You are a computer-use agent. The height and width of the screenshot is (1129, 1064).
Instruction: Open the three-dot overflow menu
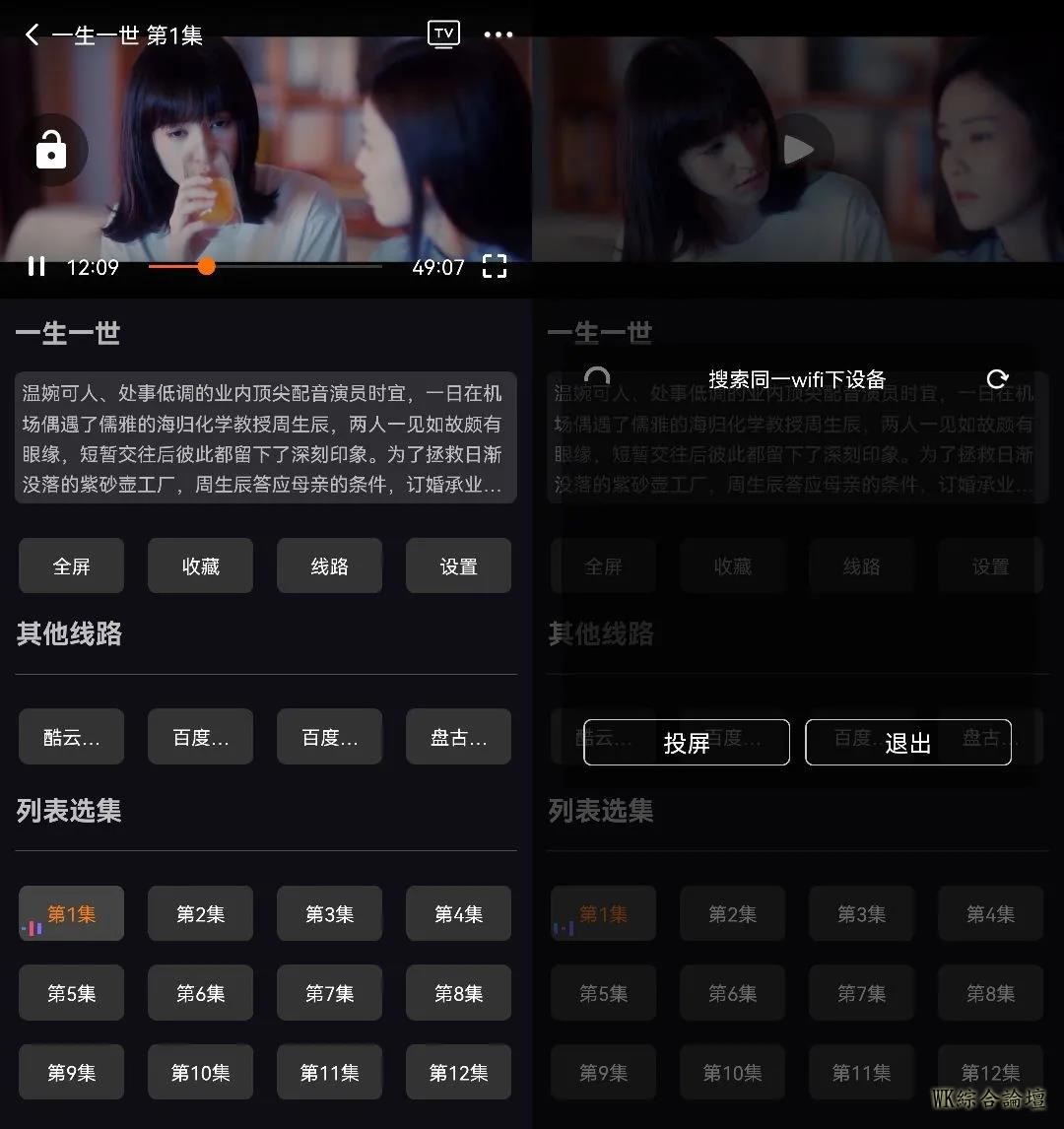[499, 35]
